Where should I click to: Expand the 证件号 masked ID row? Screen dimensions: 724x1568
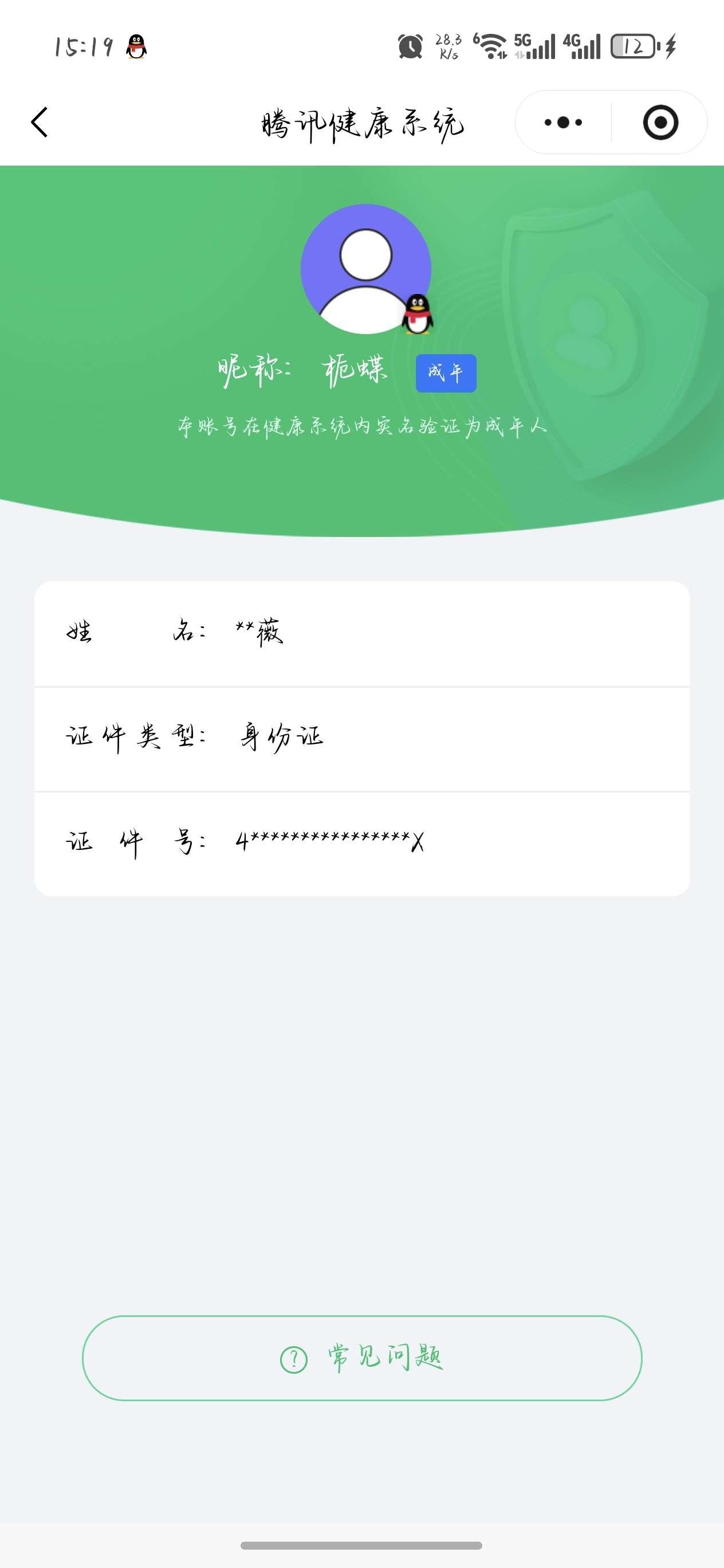pos(362,842)
